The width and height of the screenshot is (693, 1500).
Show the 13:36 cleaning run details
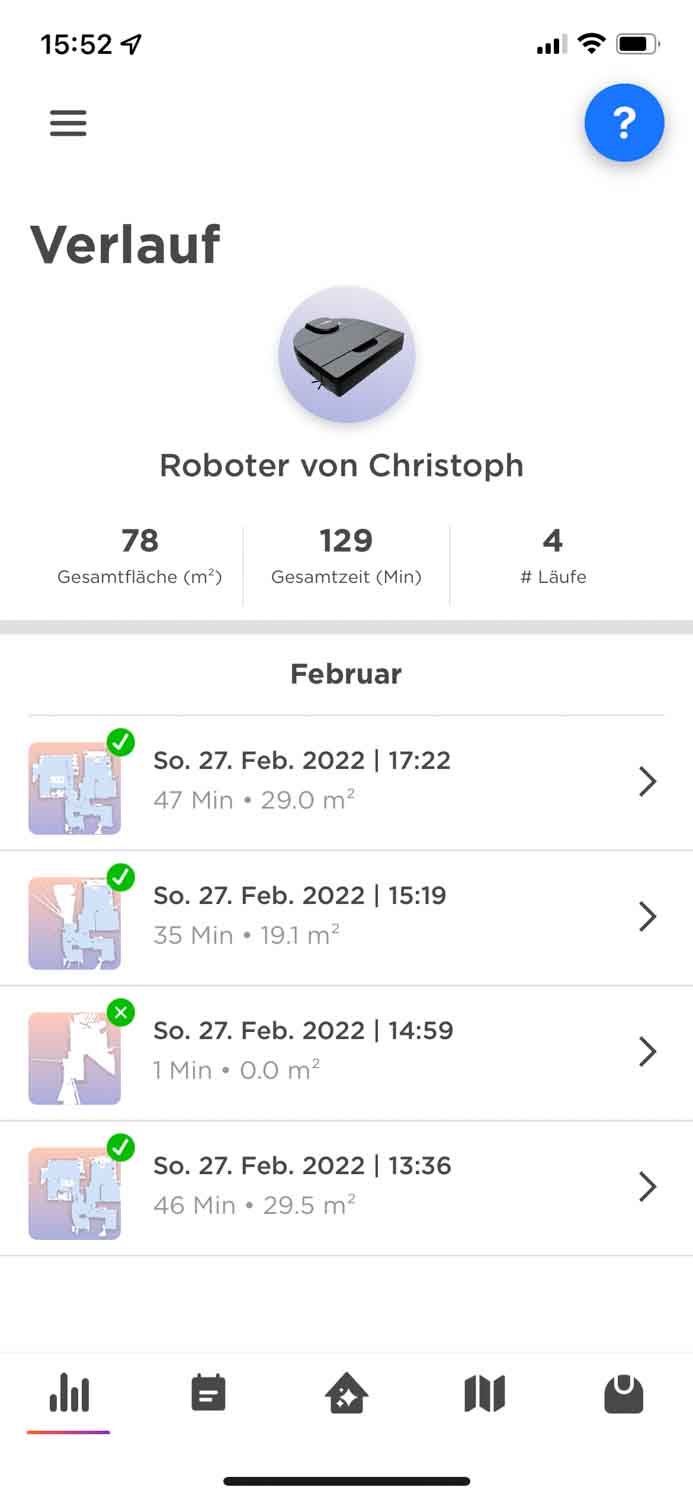[346, 1187]
